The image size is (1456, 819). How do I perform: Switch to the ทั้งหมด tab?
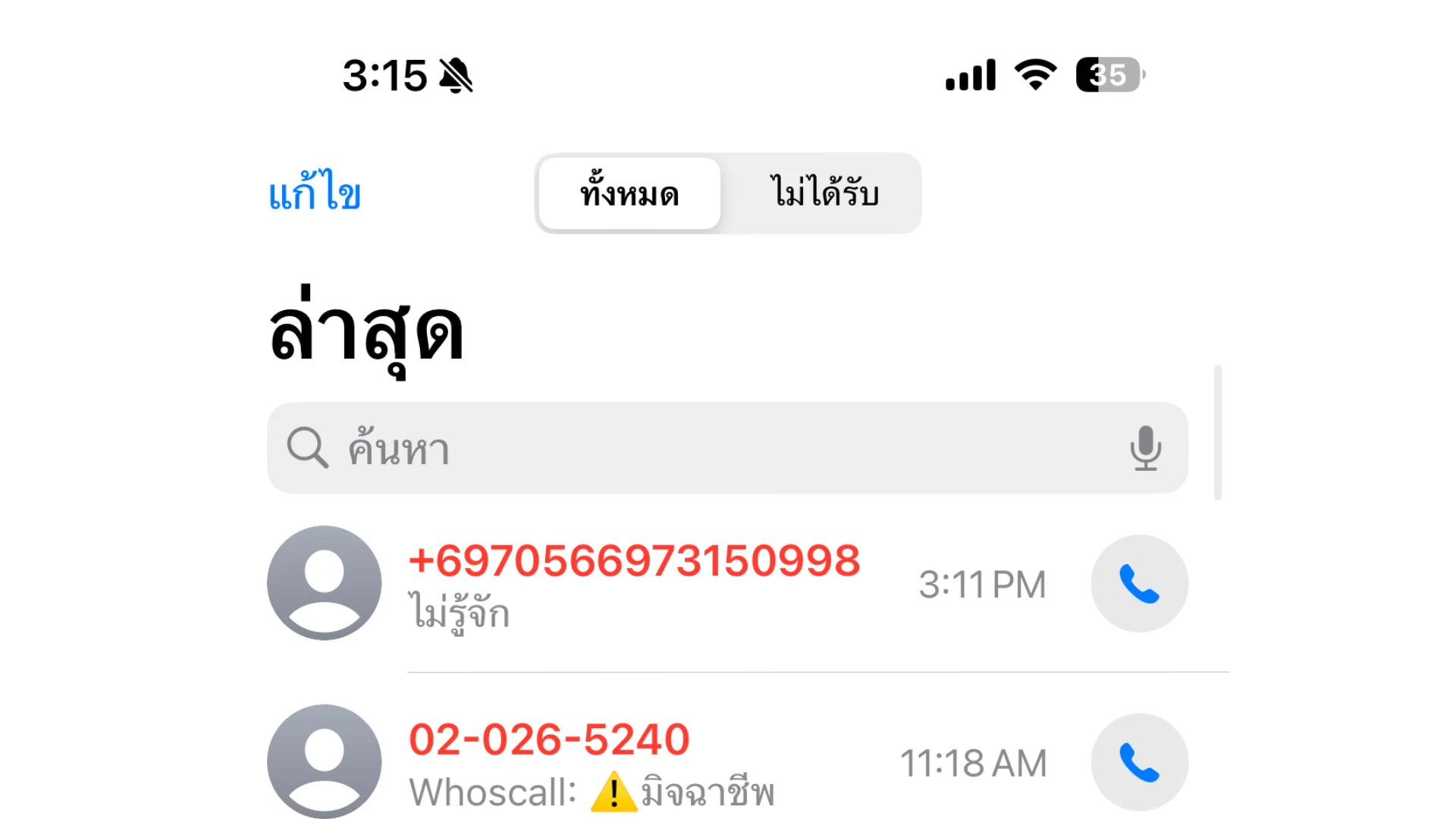pos(629,193)
